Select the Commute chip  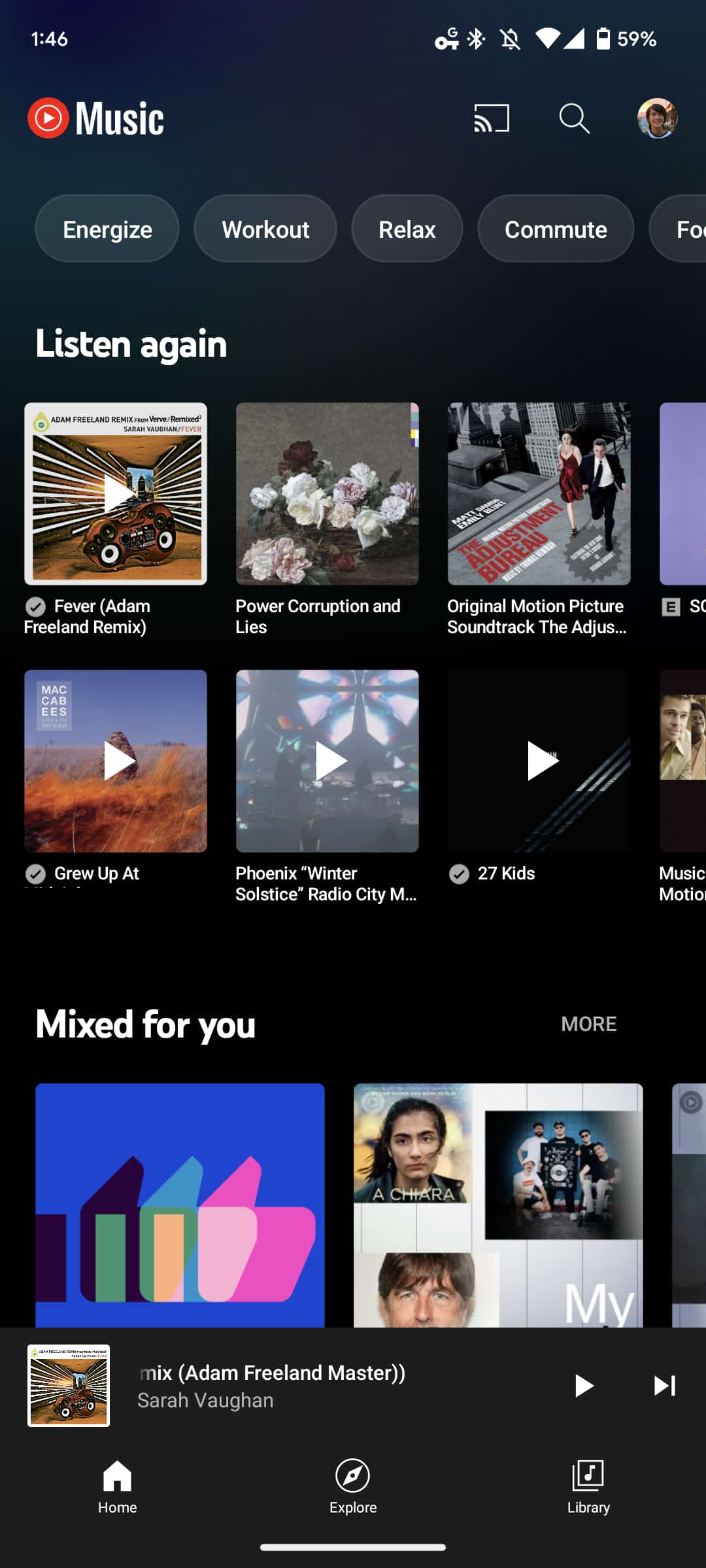(x=556, y=229)
